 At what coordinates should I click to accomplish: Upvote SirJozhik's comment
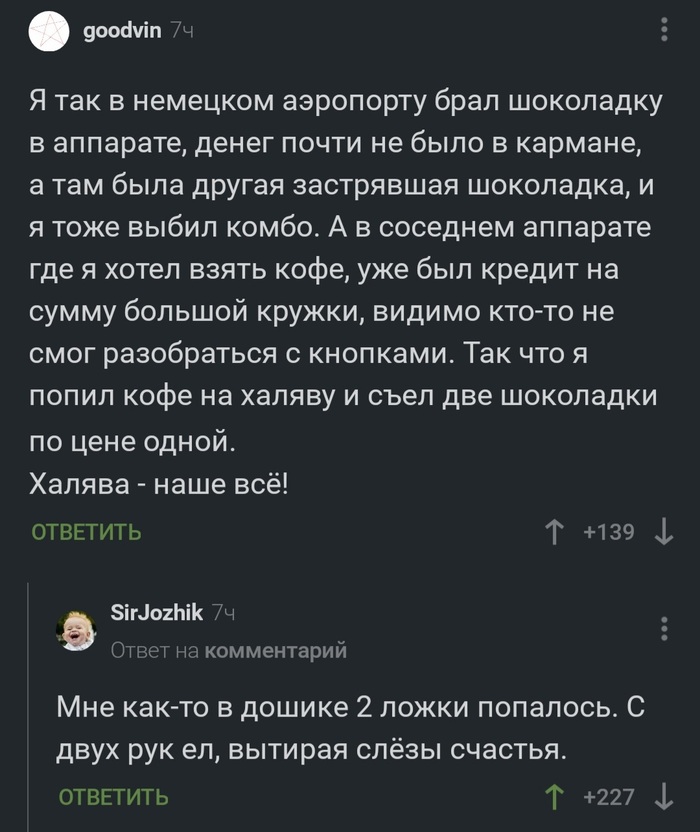tap(555, 797)
